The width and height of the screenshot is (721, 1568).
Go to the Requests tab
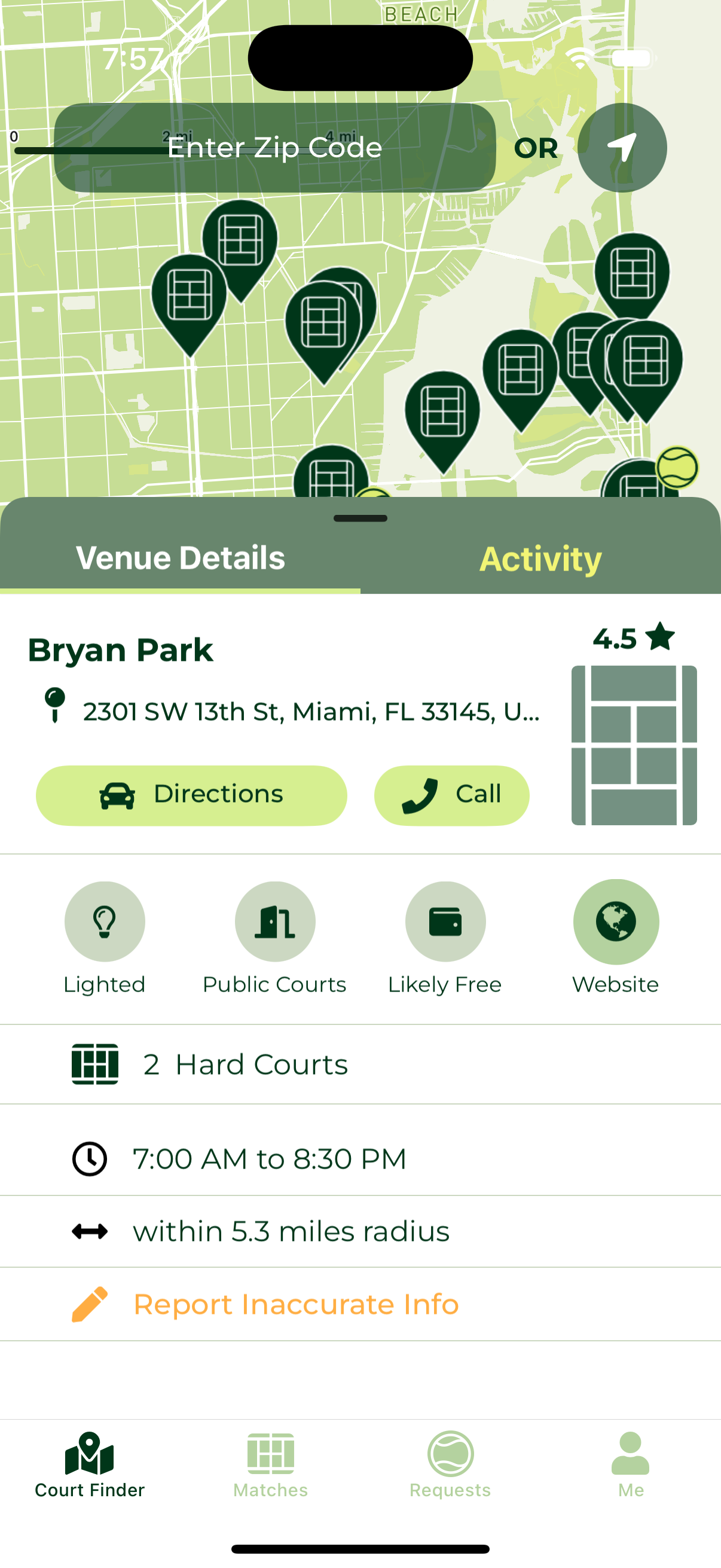point(450,1464)
